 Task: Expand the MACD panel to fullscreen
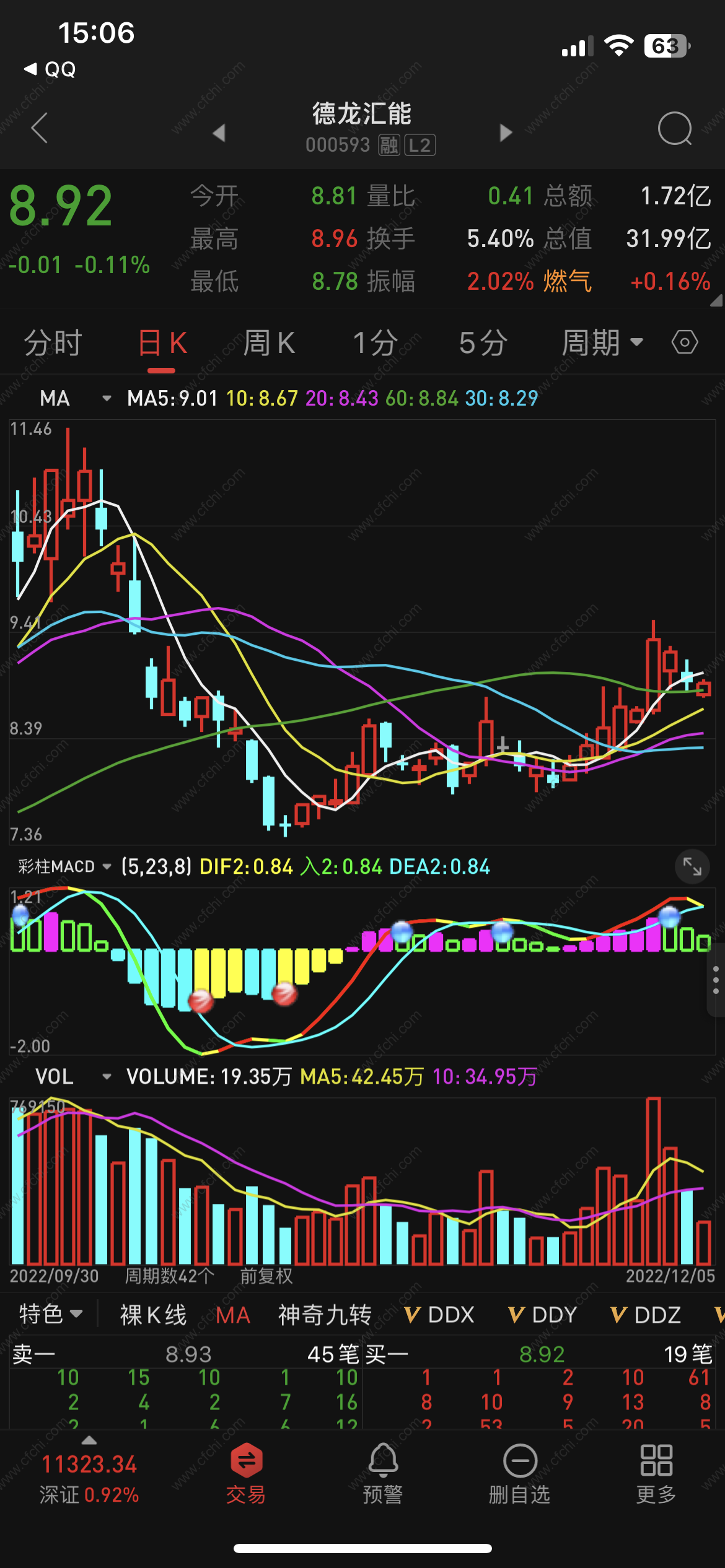click(x=692, y=866)
